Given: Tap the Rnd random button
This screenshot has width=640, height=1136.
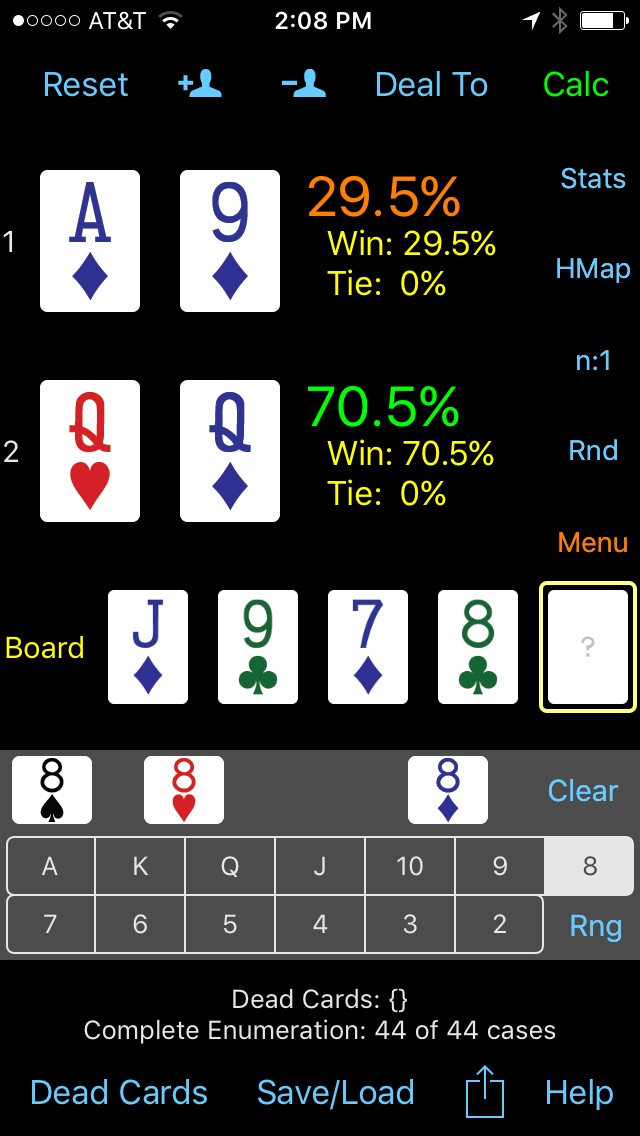Looking at the screenshot, I should [x=593, y=450].
